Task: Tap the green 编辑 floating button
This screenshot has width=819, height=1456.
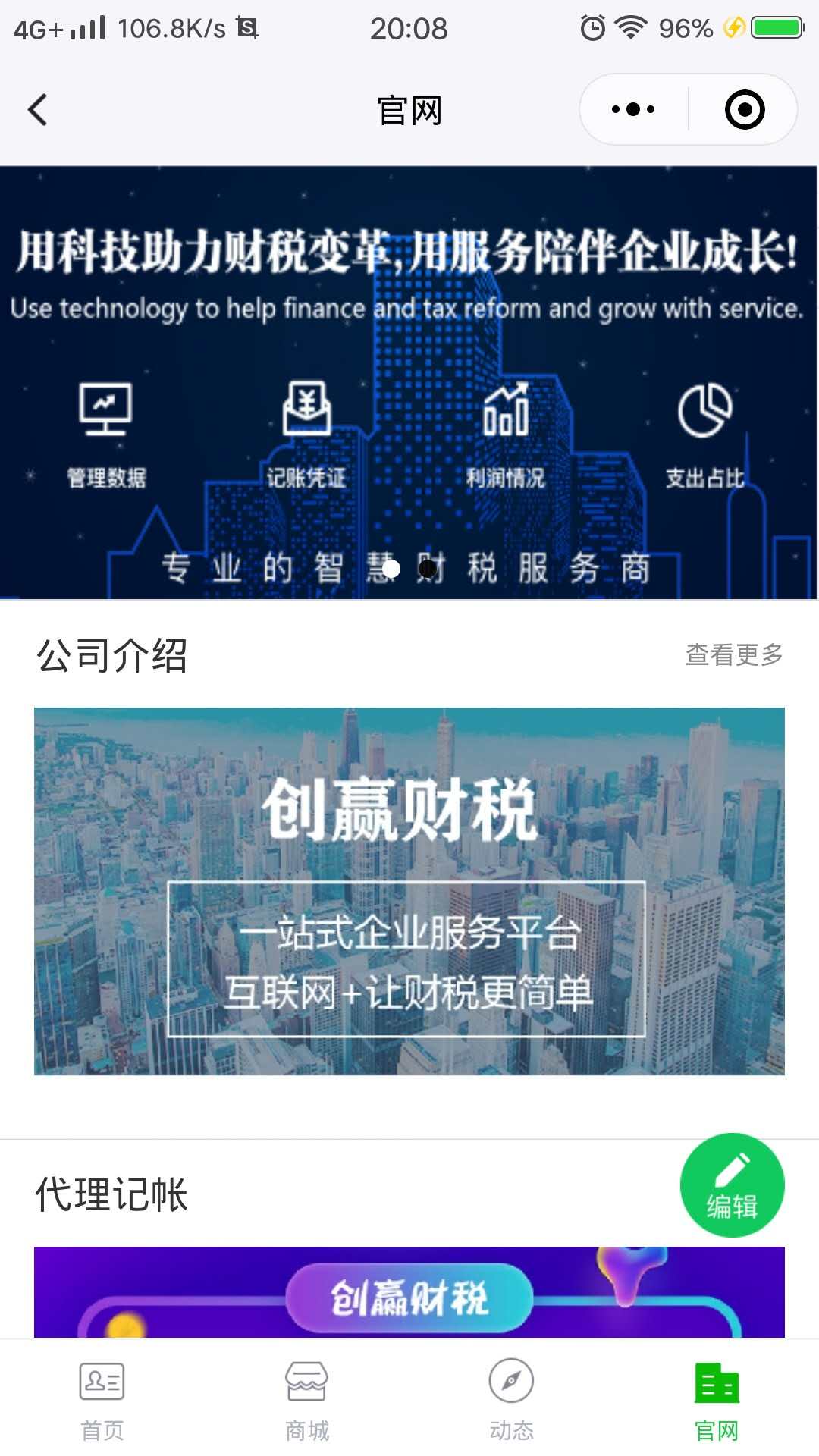Action: tap(732, 1185)
